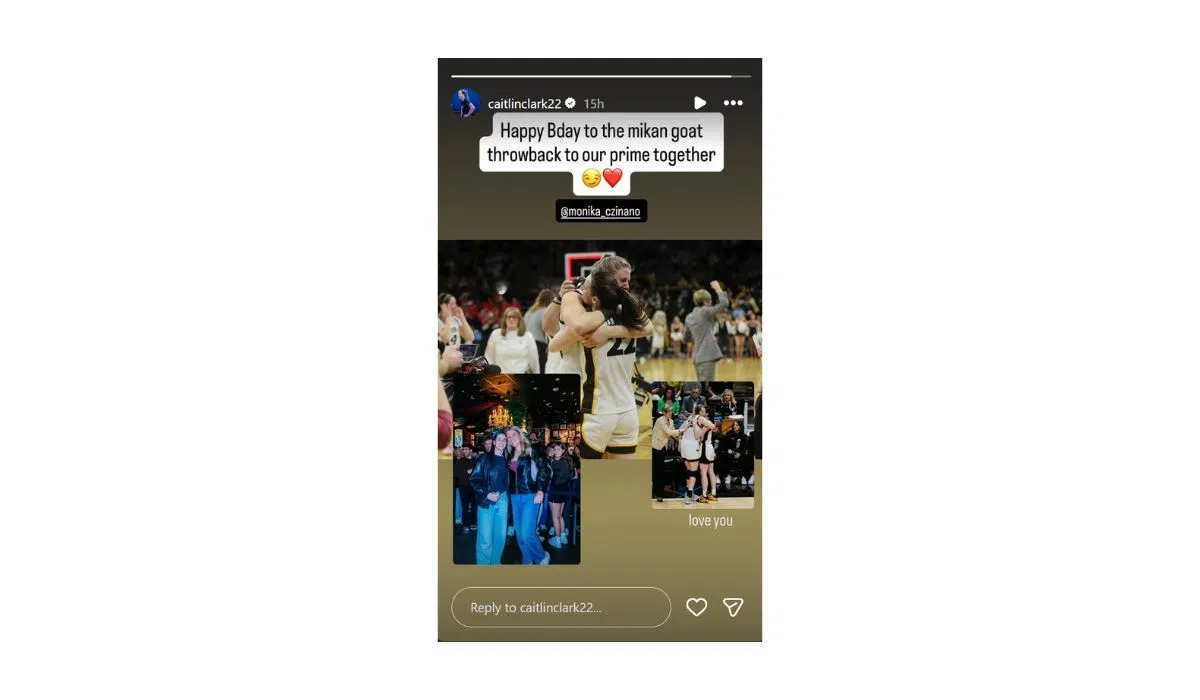This screenshot has height=700, width=1200.
Task: Tap the caitlinclark22 username
Action: (524, 103)
